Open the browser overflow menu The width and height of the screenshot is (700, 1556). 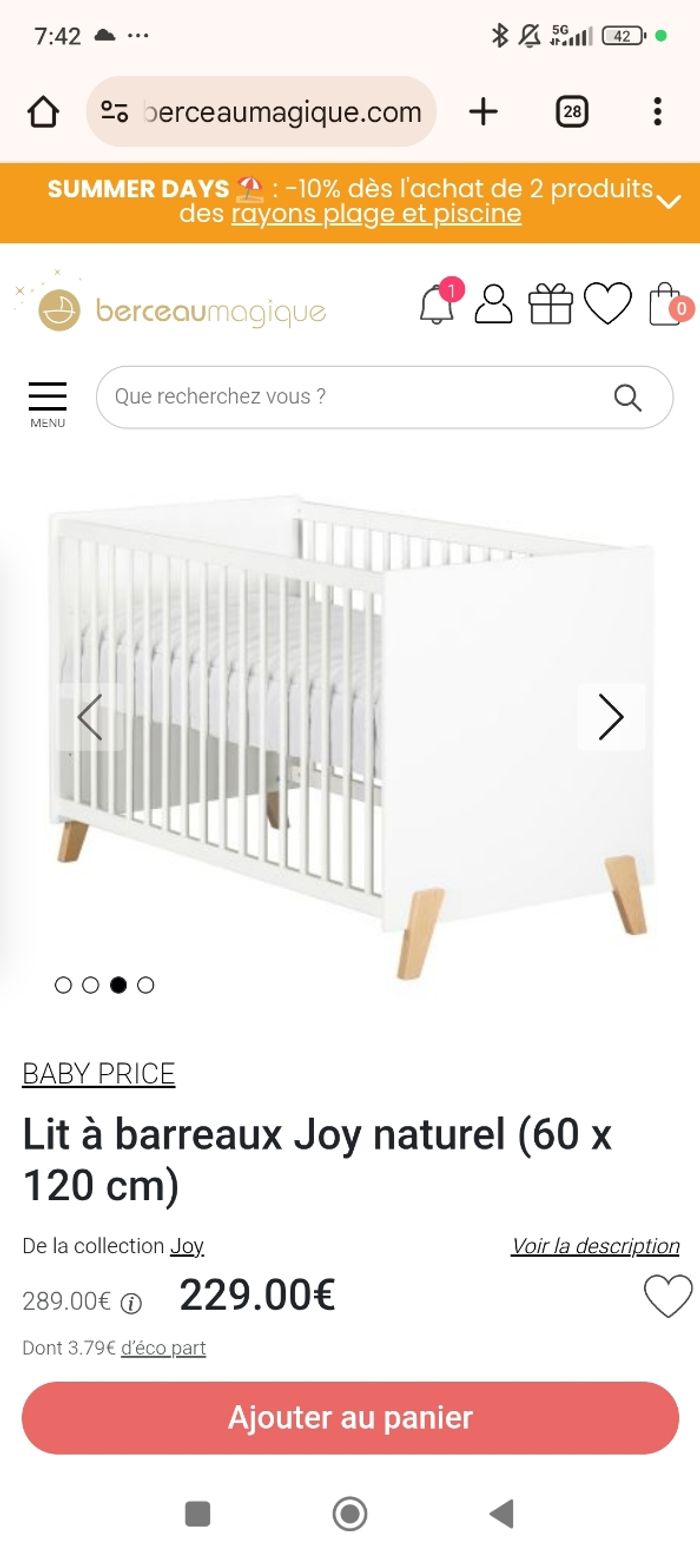(x=657, y=112)
